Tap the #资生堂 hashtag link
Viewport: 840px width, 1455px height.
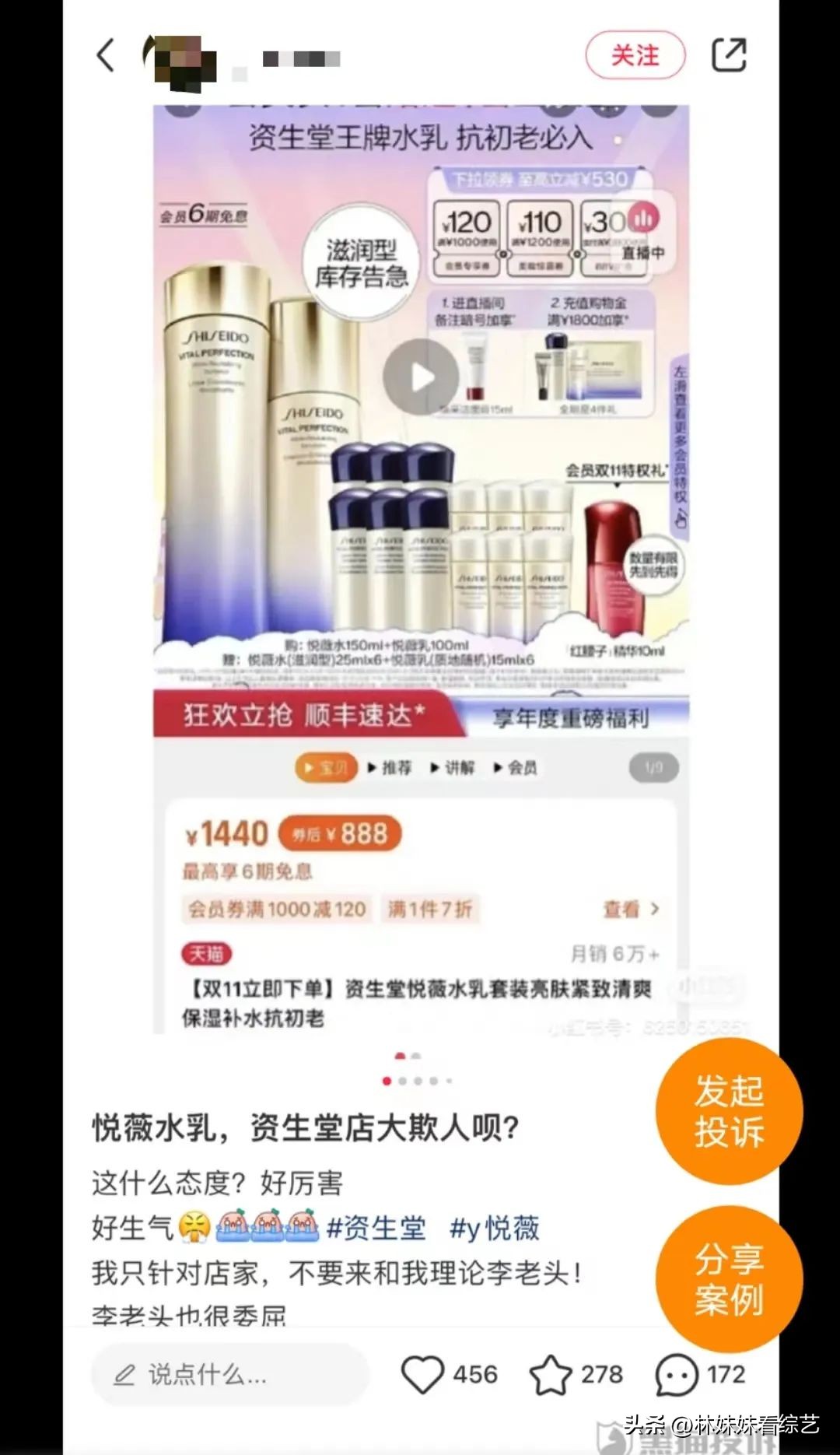[x=380, y=1229]
